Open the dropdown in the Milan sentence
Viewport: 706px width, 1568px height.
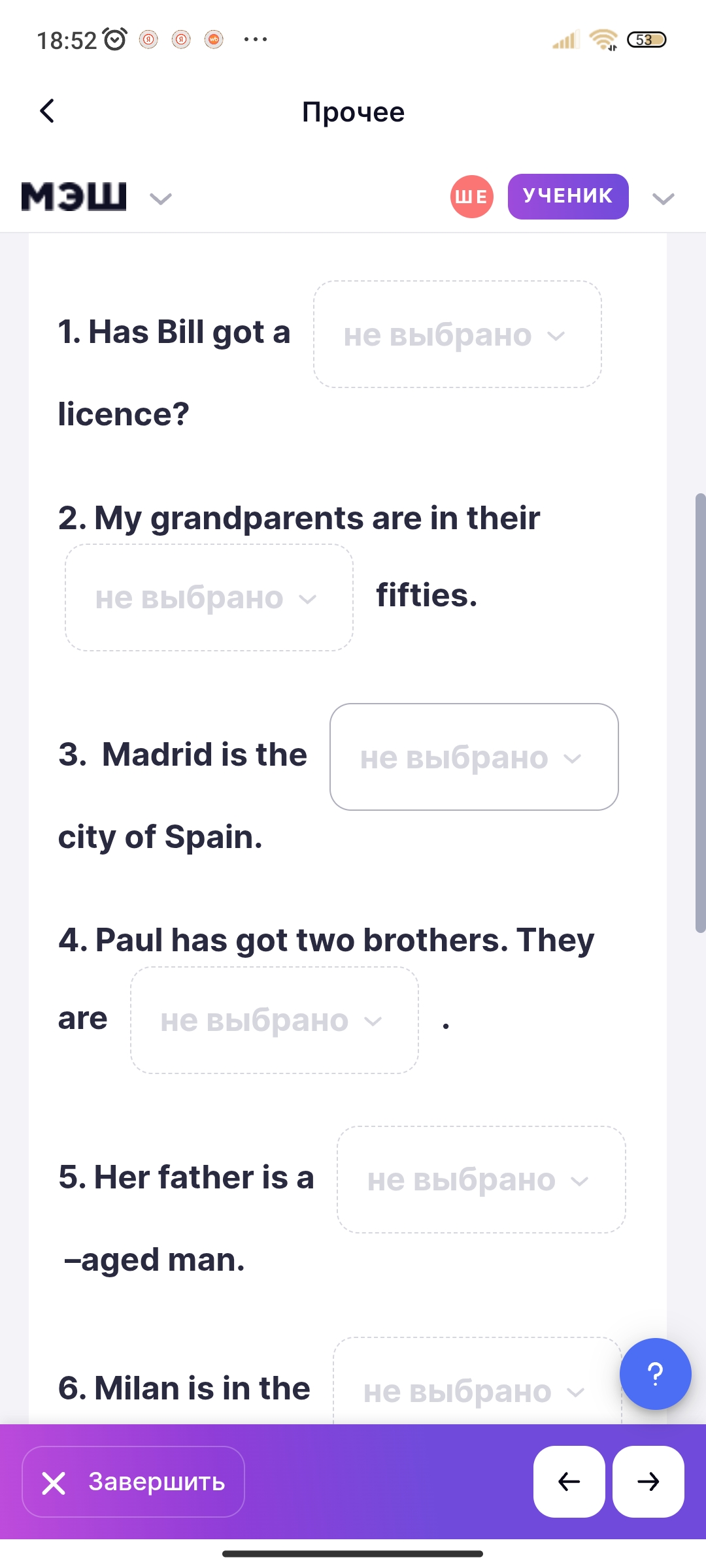point(477,1381)
